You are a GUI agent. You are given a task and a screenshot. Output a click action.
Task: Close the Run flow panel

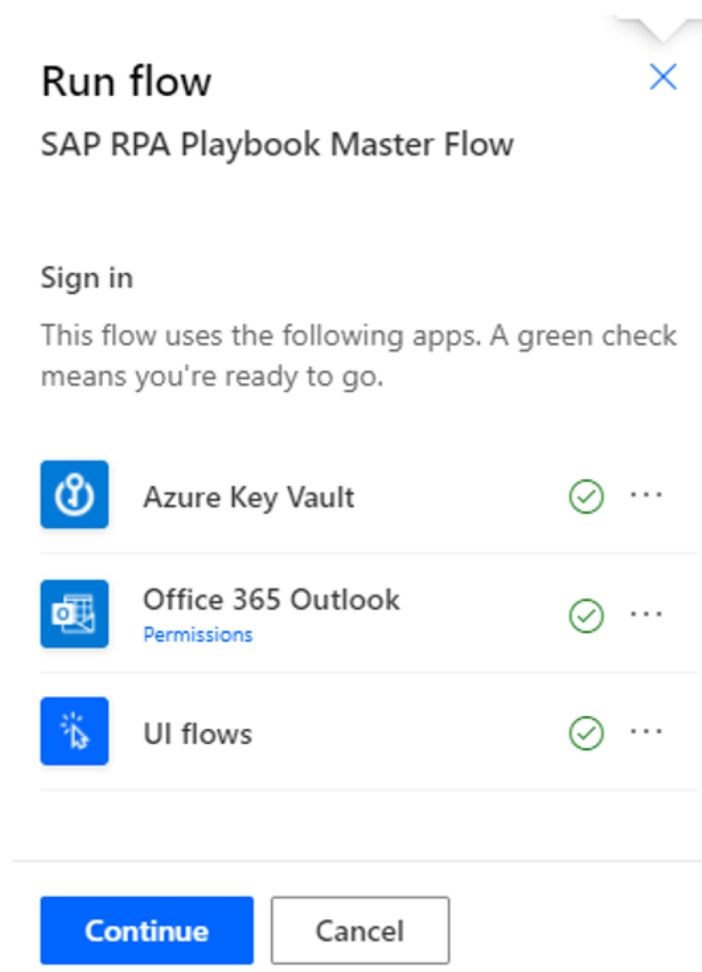[x=663, y=77]
